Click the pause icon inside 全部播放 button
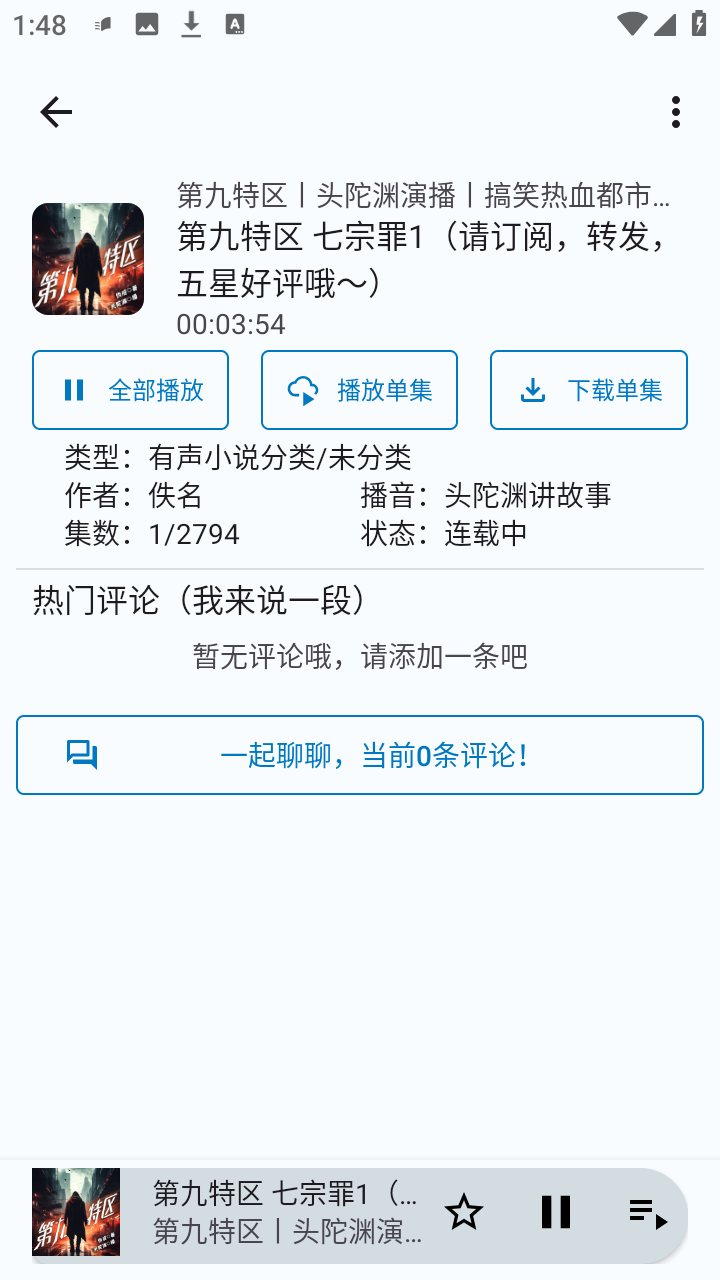The height and width of the screenshot is (1280, 720). pos(73,390)
